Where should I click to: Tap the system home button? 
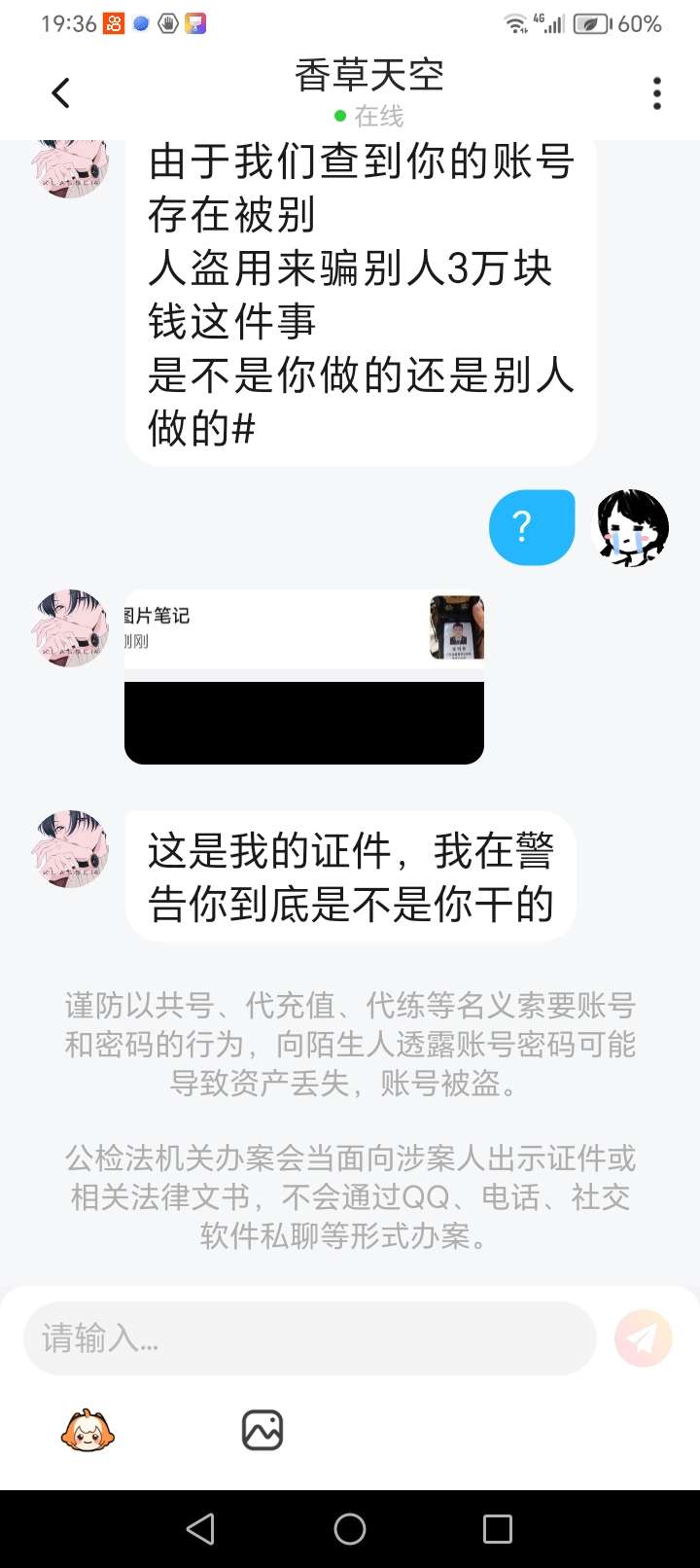click(350, 1529)
